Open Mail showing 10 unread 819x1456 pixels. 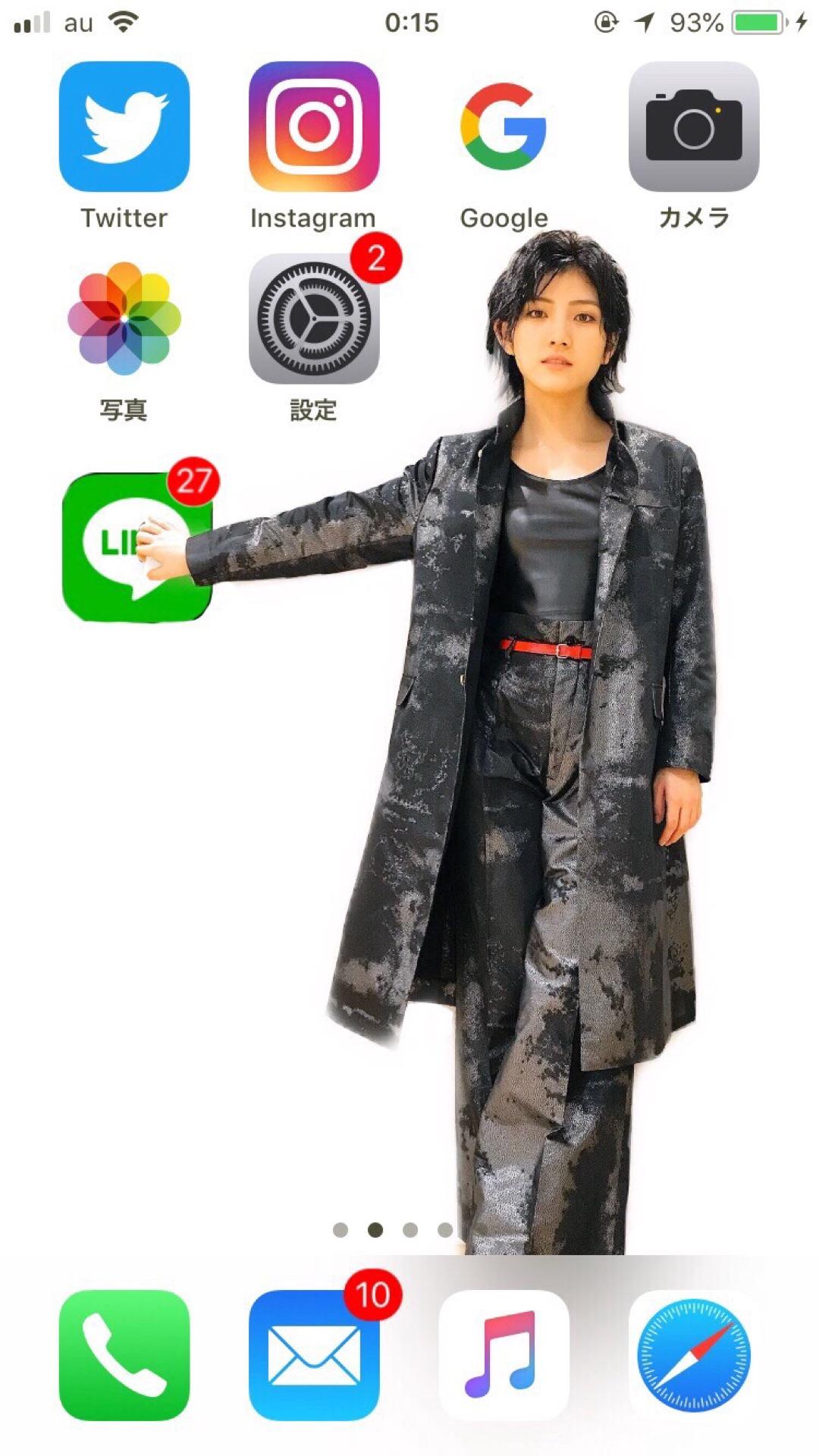pyautogui.click(x=313, y=1355)
